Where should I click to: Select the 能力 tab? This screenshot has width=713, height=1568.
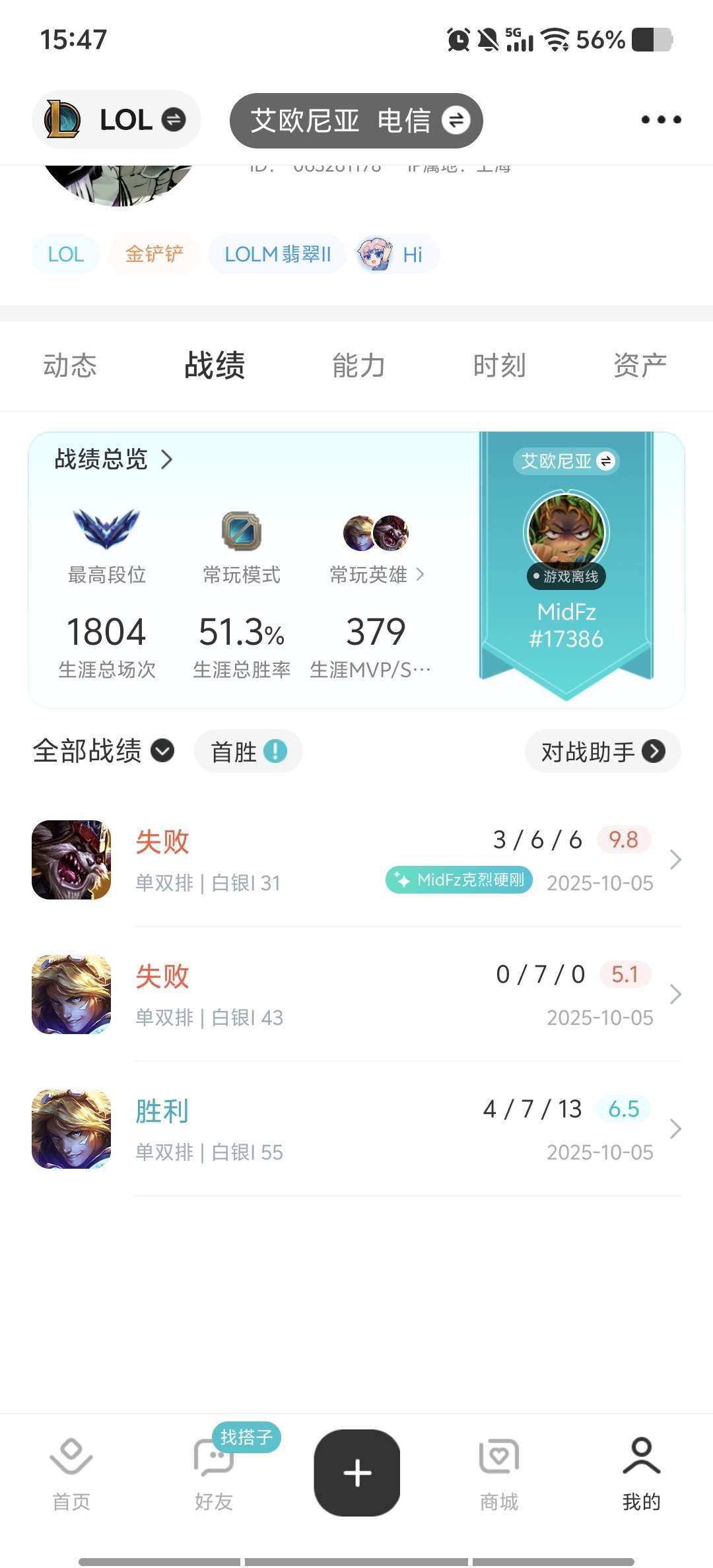(358, 366)
